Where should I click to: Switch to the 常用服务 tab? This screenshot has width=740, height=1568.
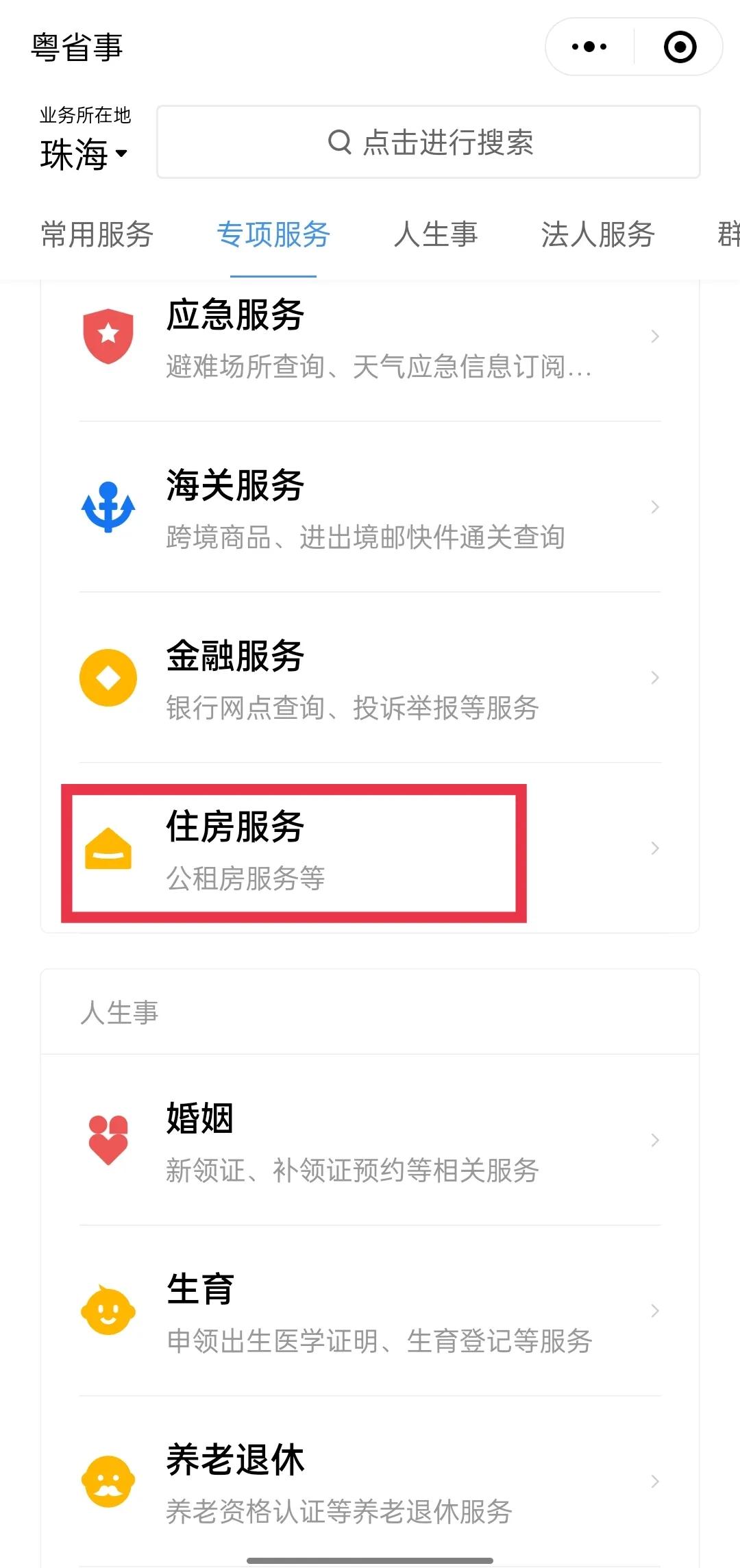click(96, 236)
